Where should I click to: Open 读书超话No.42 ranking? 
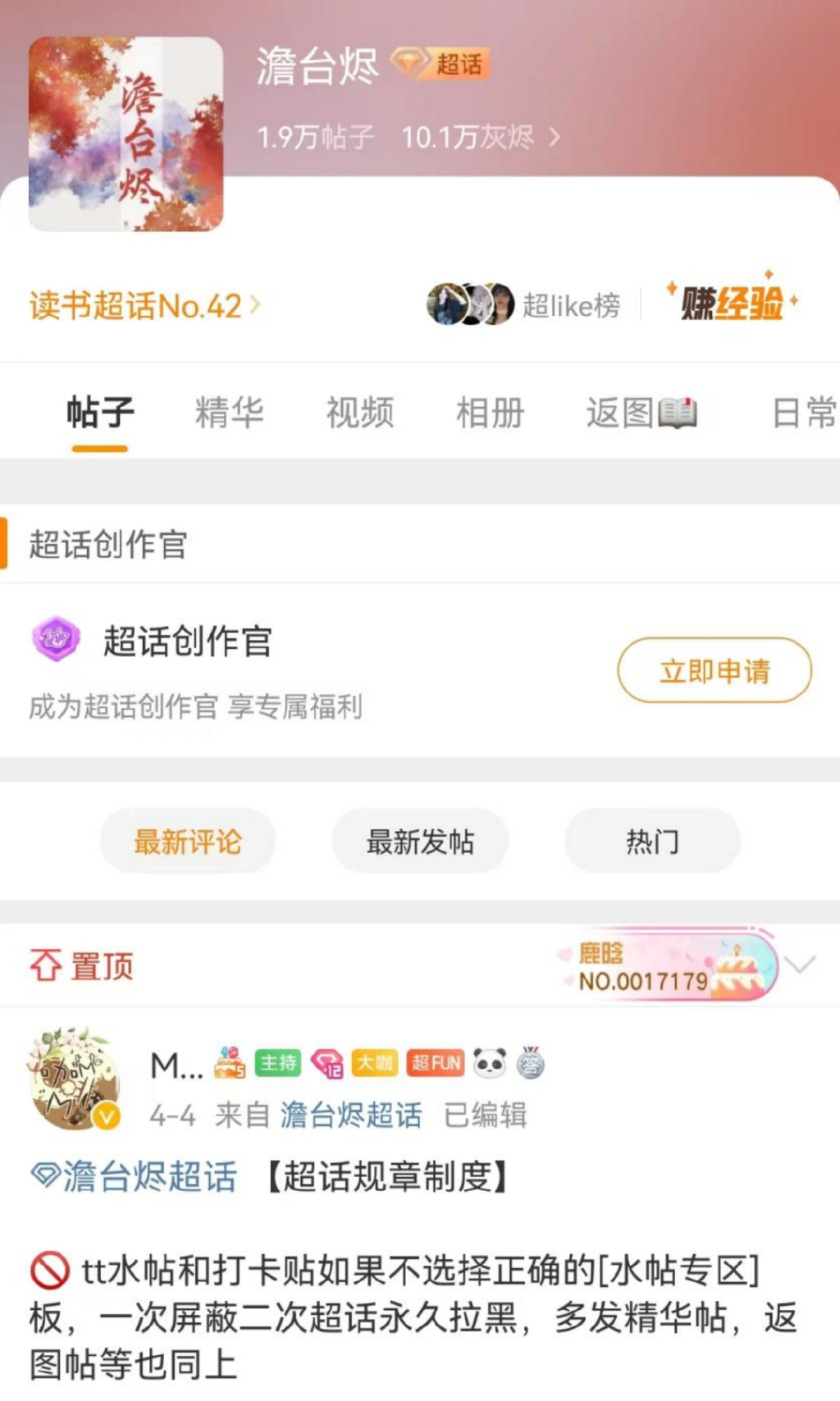(x=144, y=306)
